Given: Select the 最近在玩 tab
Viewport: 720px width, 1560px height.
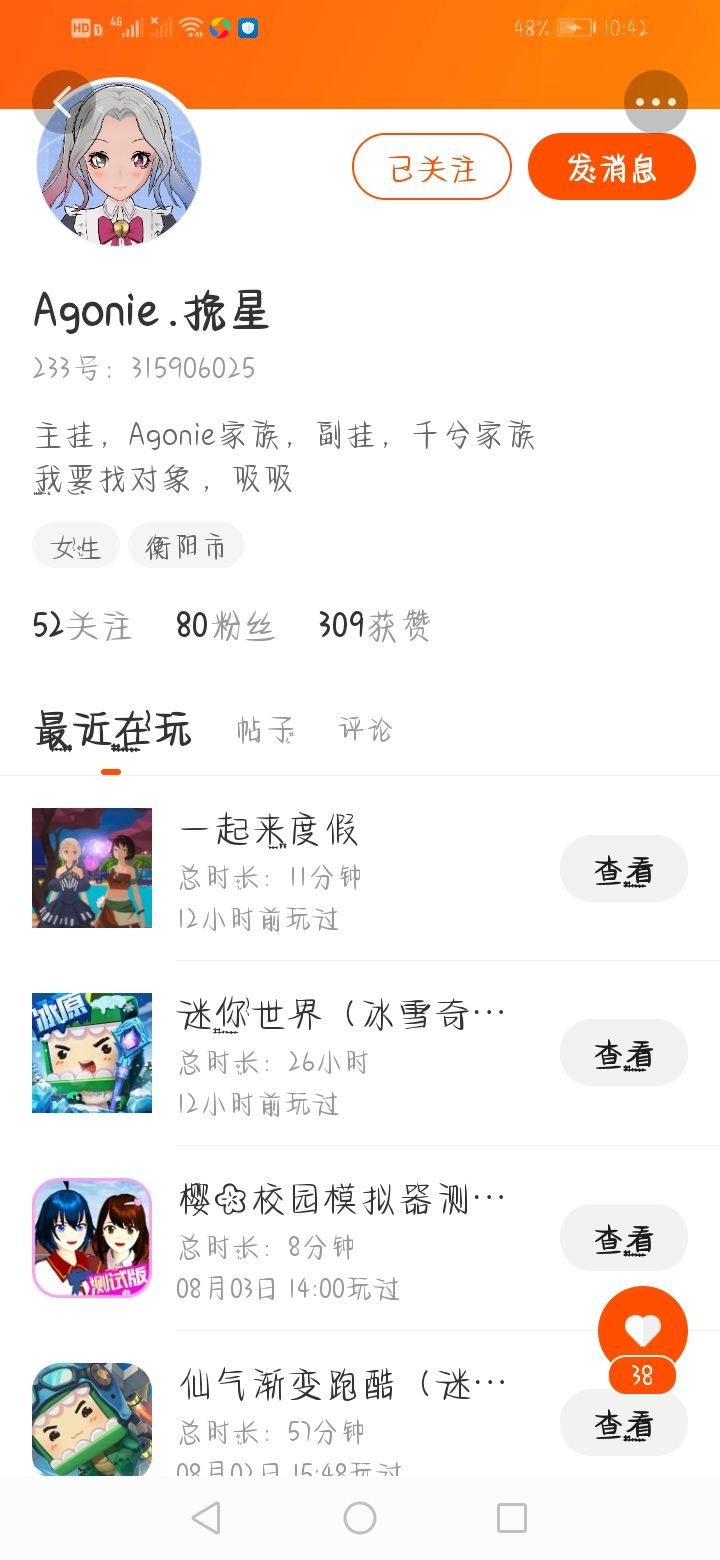Looking at the screenshot, I should 112,730.
